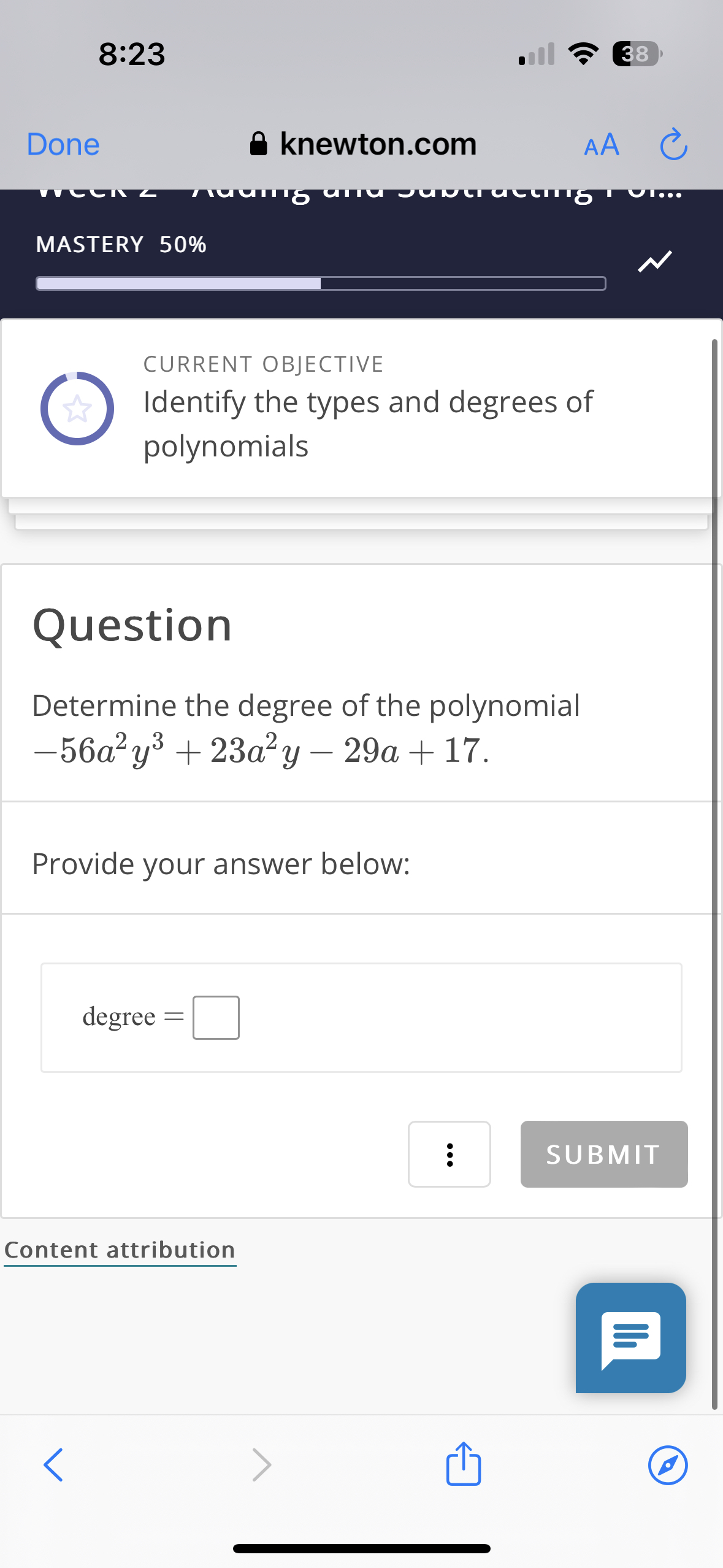Open the share sheet

click(464, 1465)
